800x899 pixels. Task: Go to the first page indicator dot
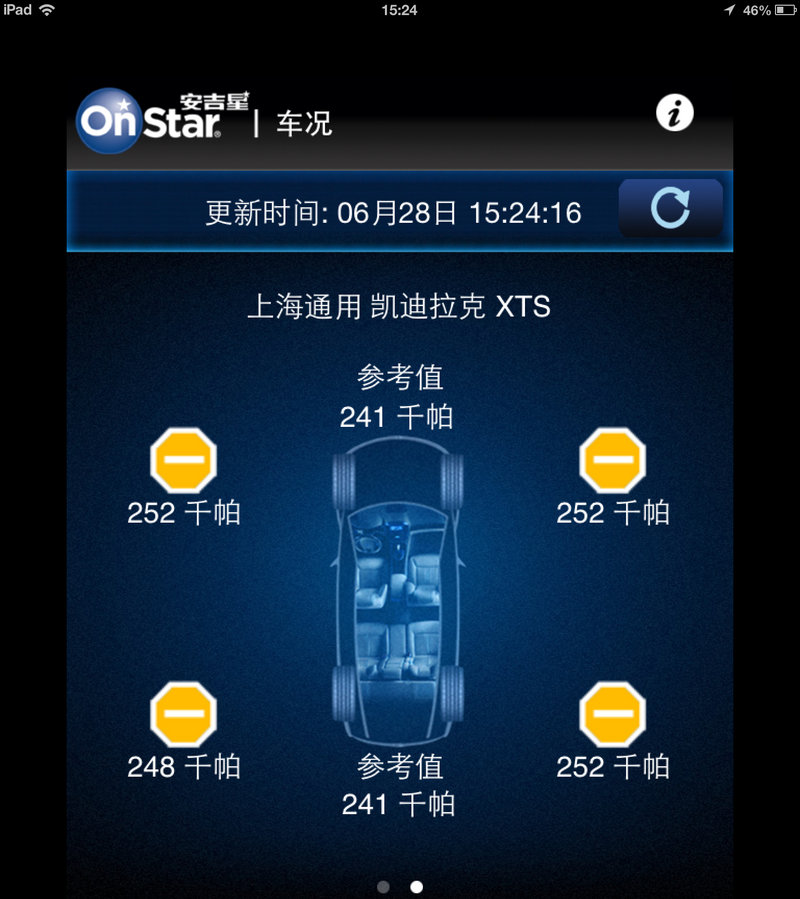pos(384,886)
